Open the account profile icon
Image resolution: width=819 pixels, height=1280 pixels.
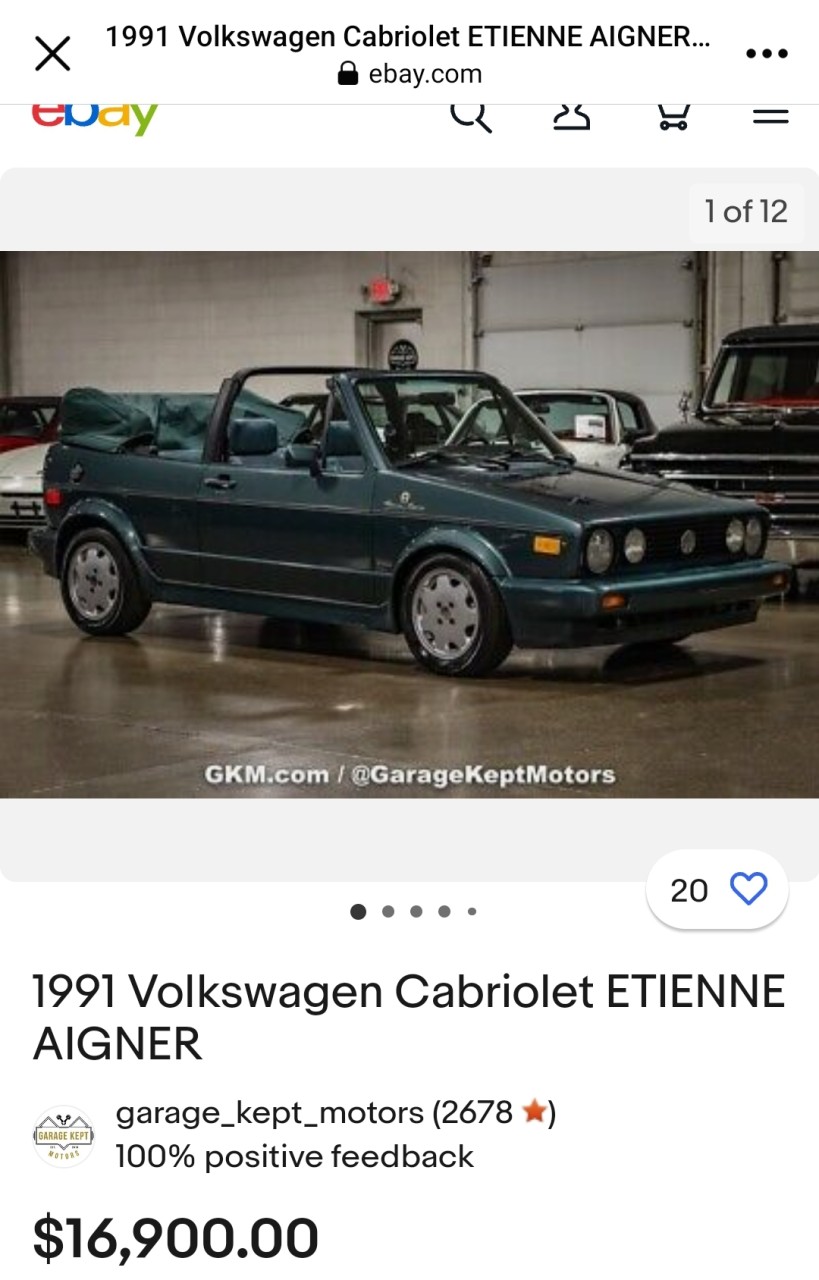pos(571,117)
